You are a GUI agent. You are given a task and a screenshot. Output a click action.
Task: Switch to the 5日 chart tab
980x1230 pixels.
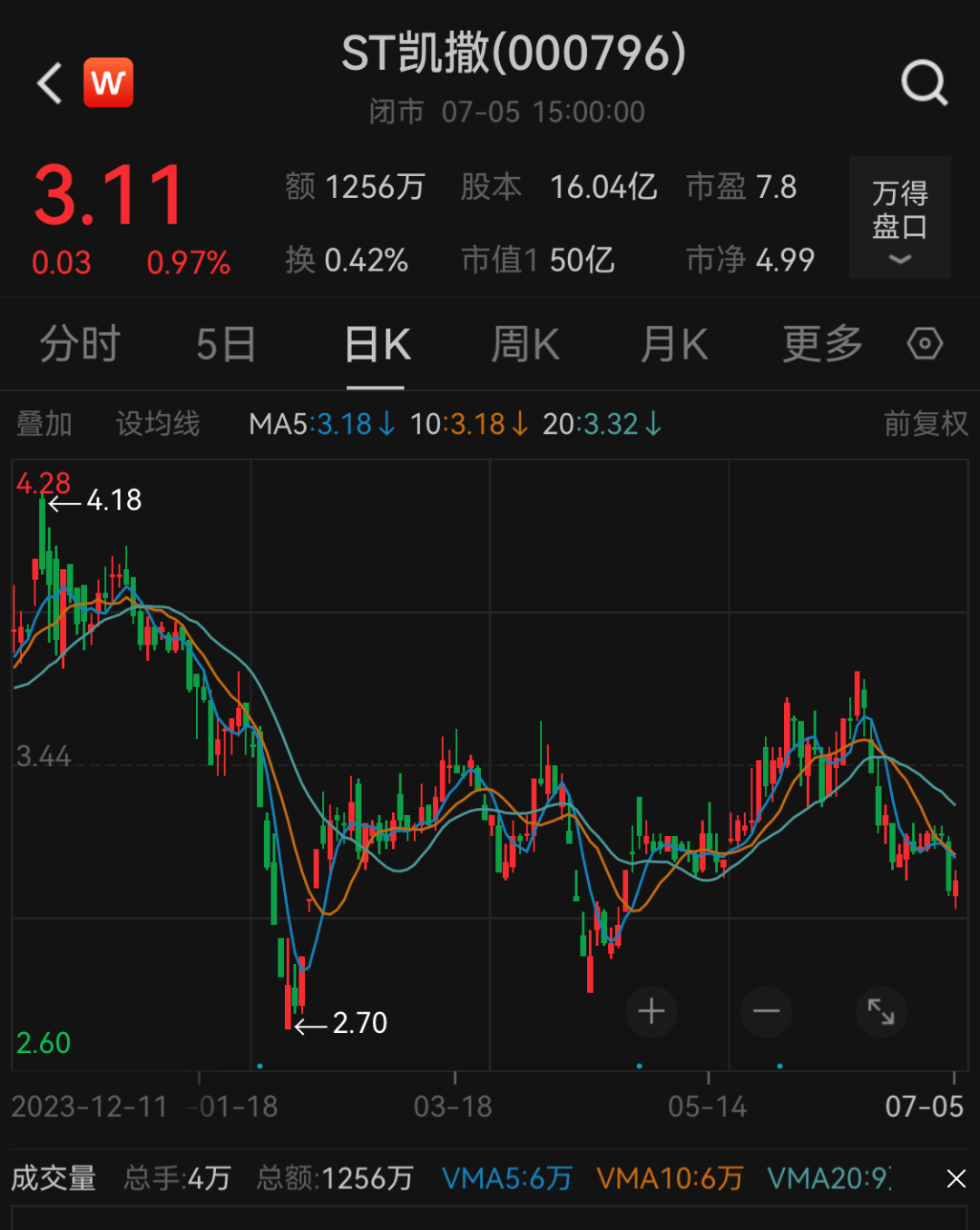[x=226, y=345]
